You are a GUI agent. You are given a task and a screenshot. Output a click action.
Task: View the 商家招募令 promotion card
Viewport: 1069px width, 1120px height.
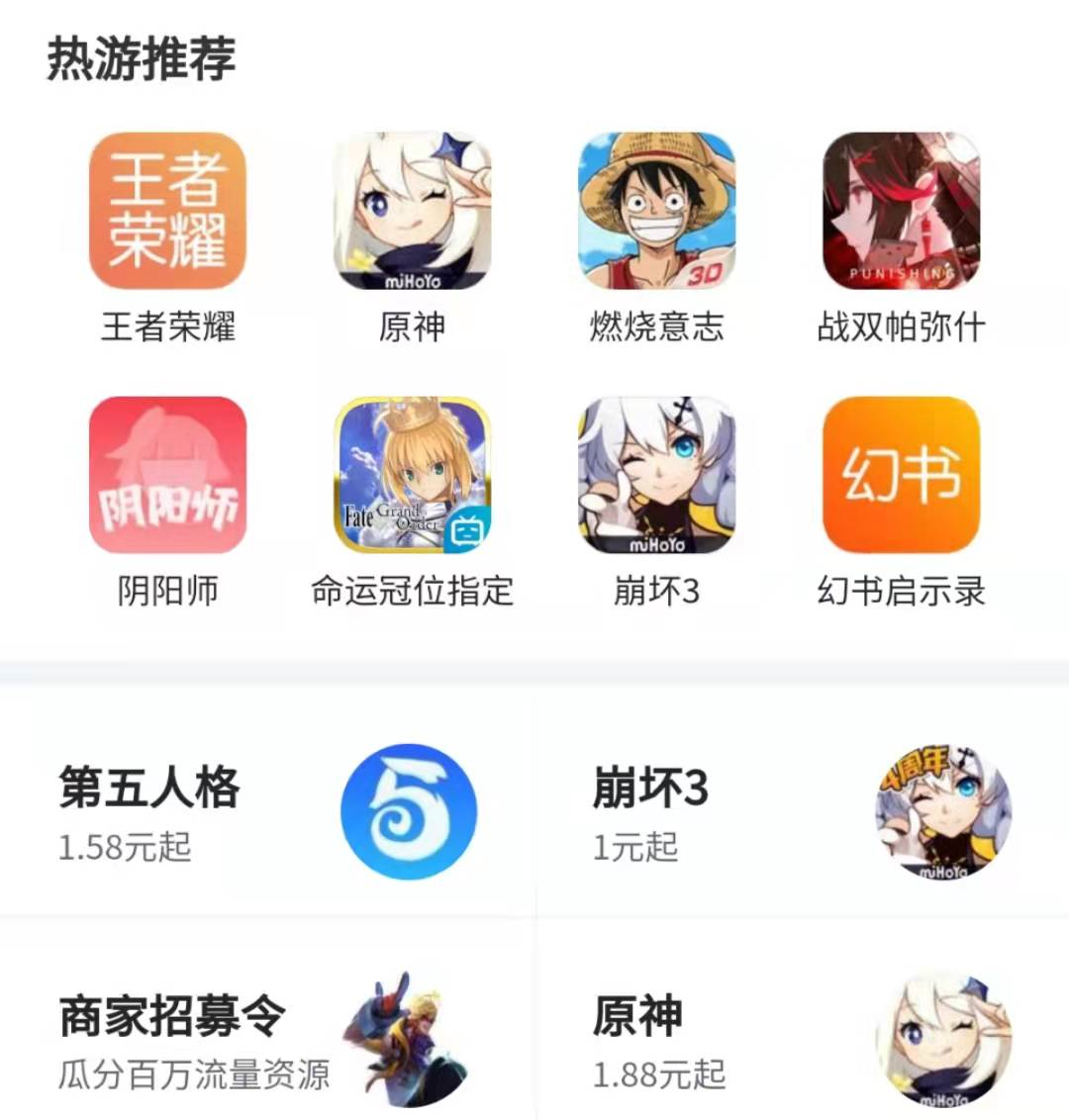coord(267,1039)
